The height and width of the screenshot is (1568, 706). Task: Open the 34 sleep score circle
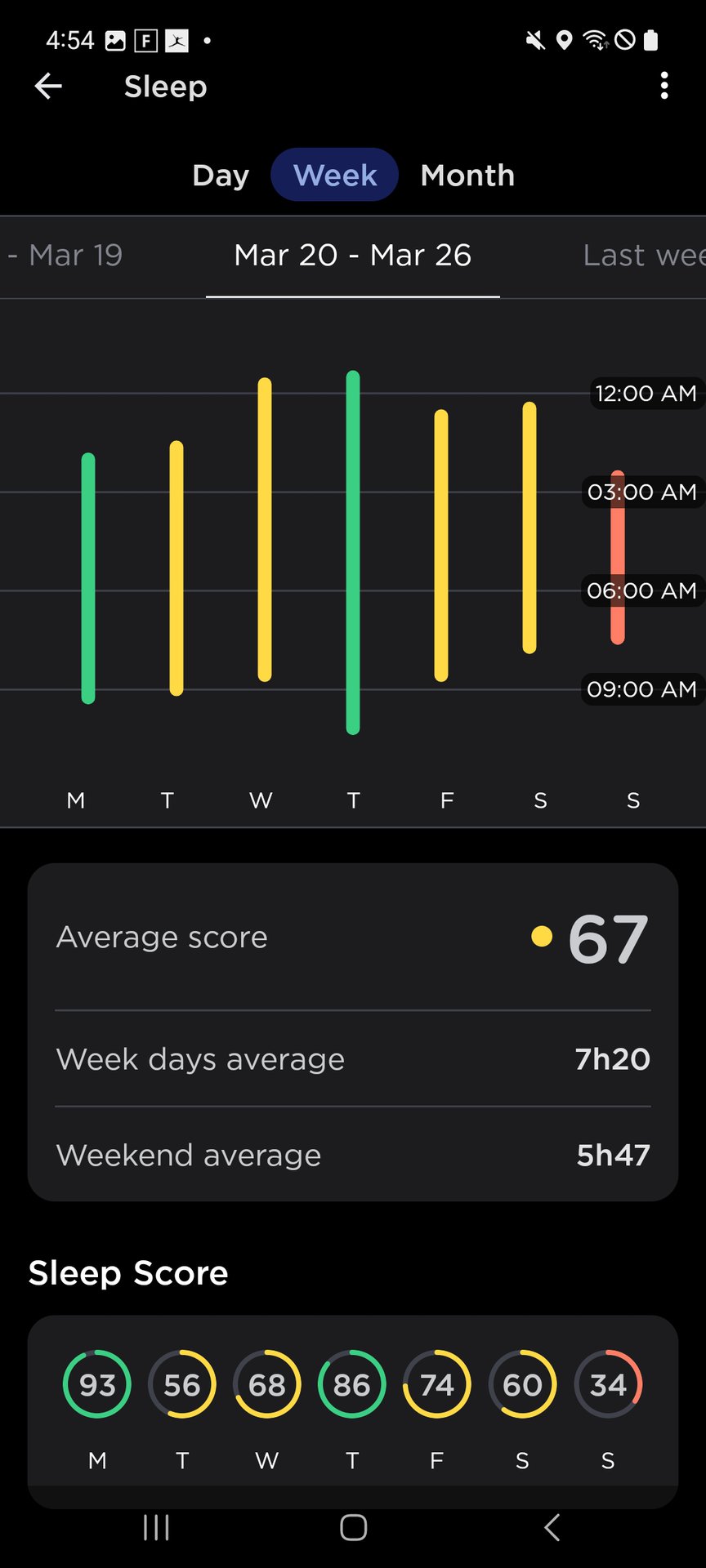click(x=608, y=1384)
